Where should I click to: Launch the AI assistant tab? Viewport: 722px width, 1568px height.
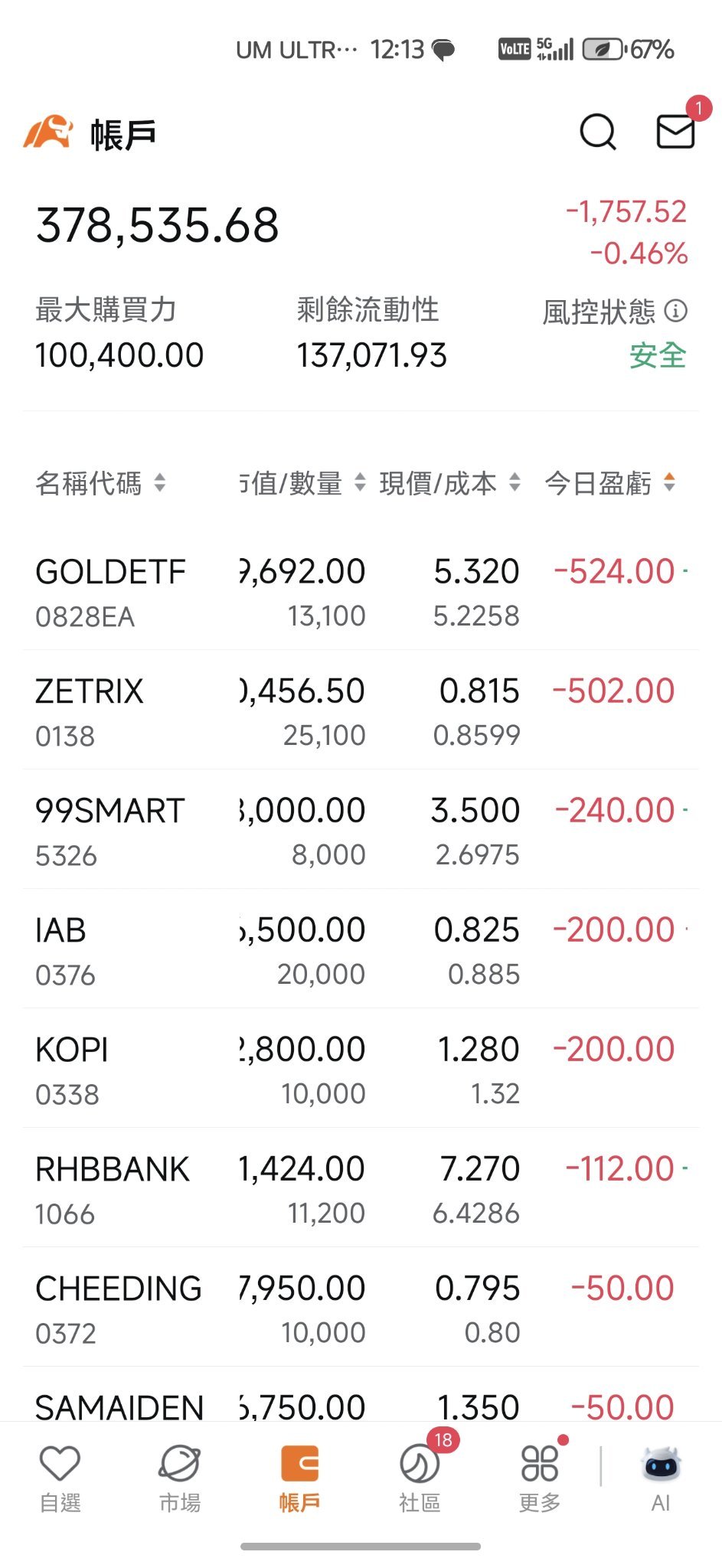(x=661, y=1479)
